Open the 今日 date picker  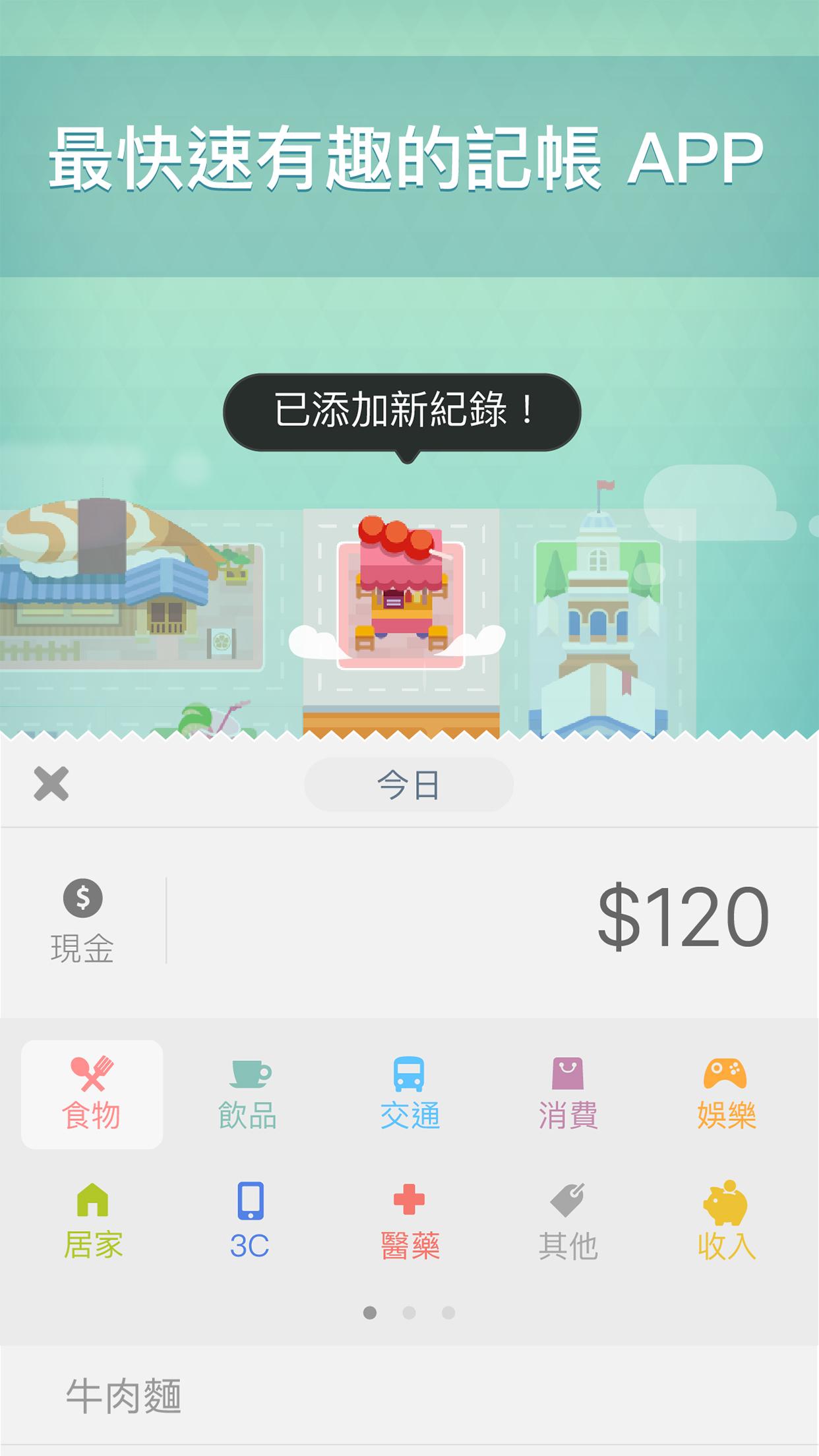click(408, 785)
